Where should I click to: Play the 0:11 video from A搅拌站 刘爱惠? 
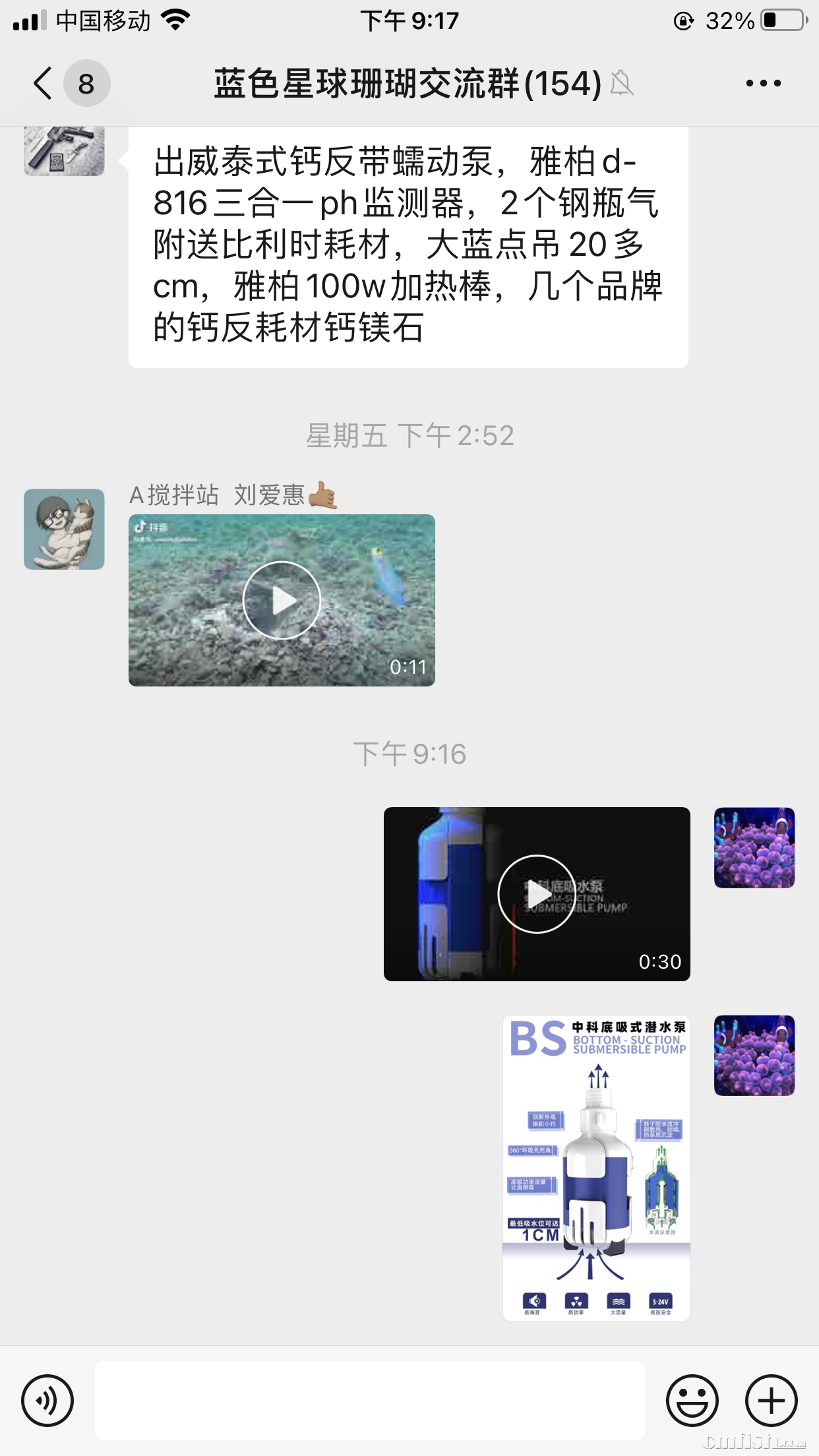tap(282, 600)
